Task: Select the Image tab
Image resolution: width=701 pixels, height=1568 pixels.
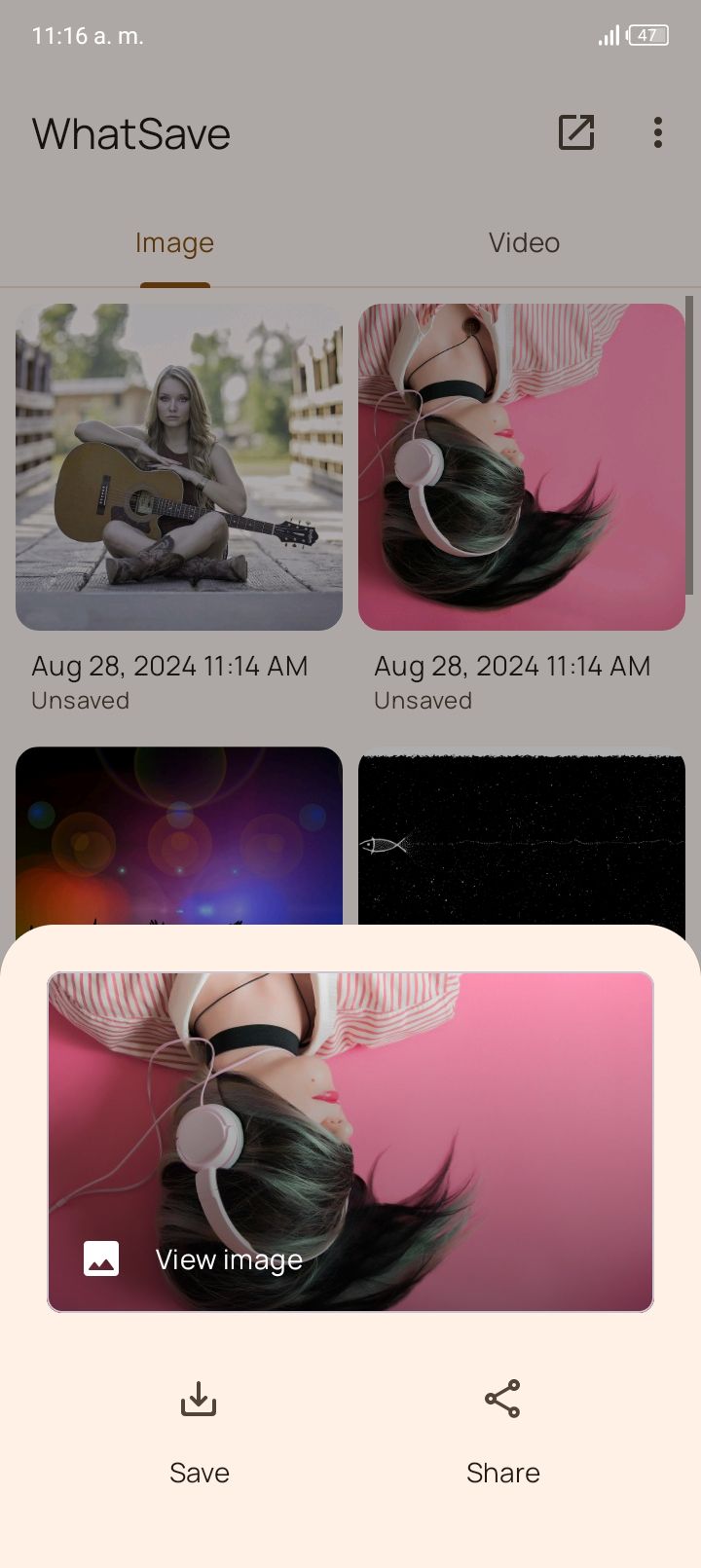Action: tap(174, 243)
